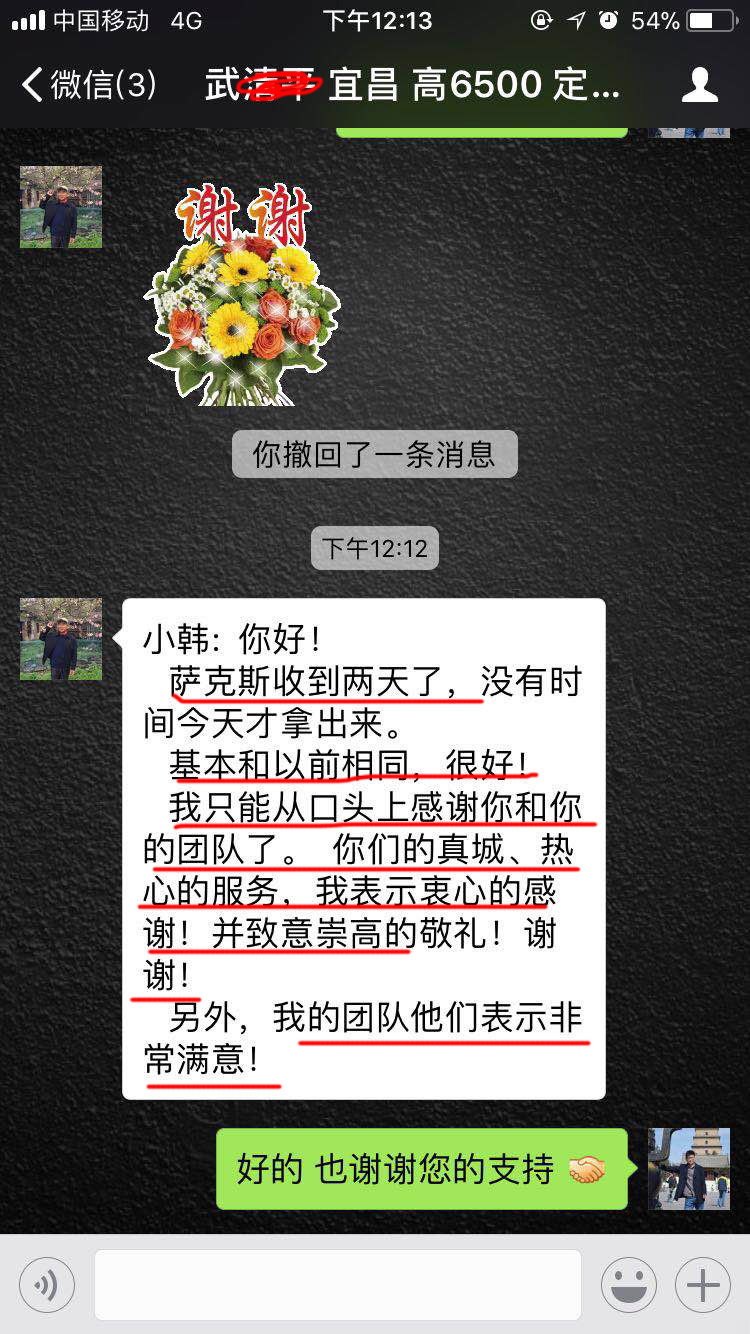Tap the message text input field
Viewport: 750px width, 1334px height.
(338, 1284)
